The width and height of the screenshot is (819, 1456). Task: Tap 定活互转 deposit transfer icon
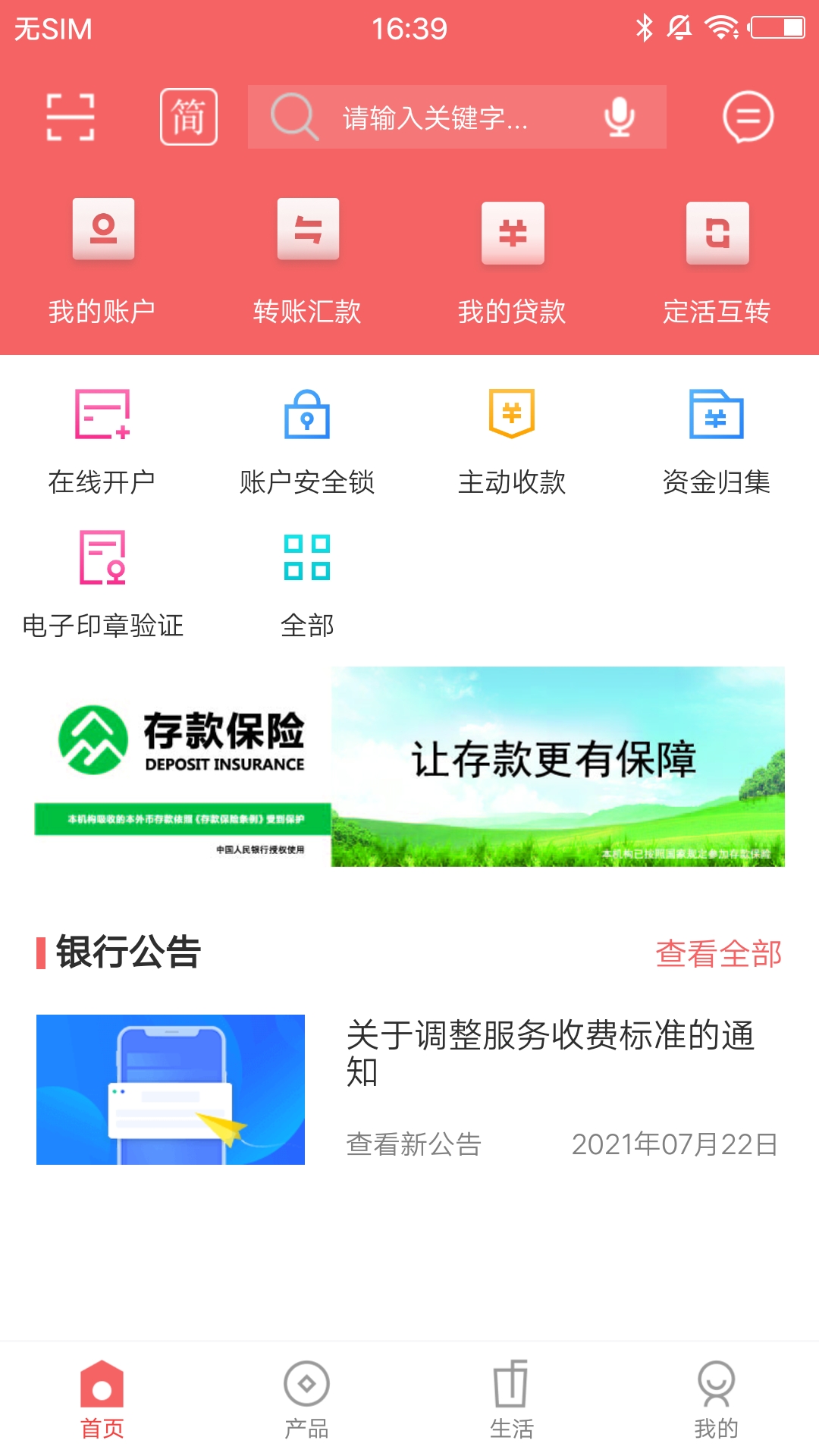(x=717, y=258)
